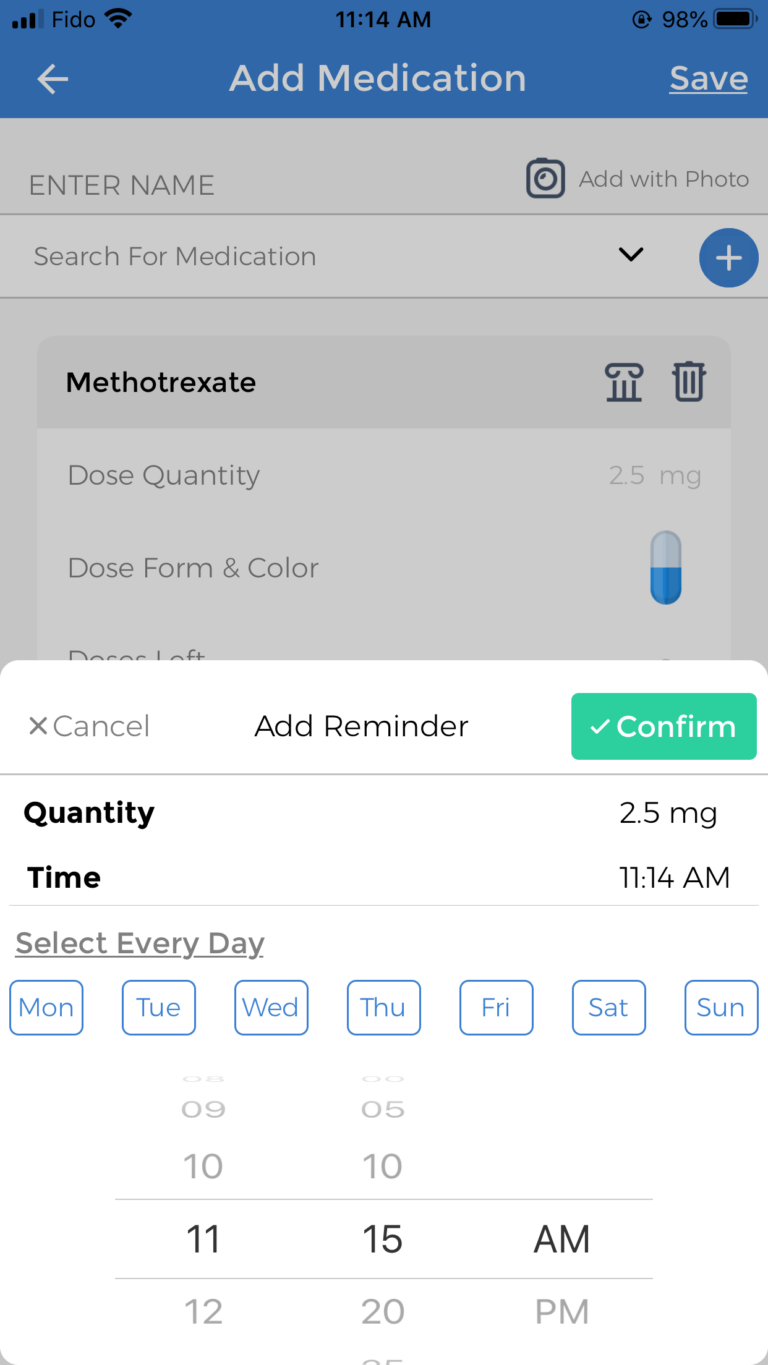Tap the blue plus icon to add medication
Image resolution: width=768 pixels, height=1365 pixels.
(x=728, y=257)
